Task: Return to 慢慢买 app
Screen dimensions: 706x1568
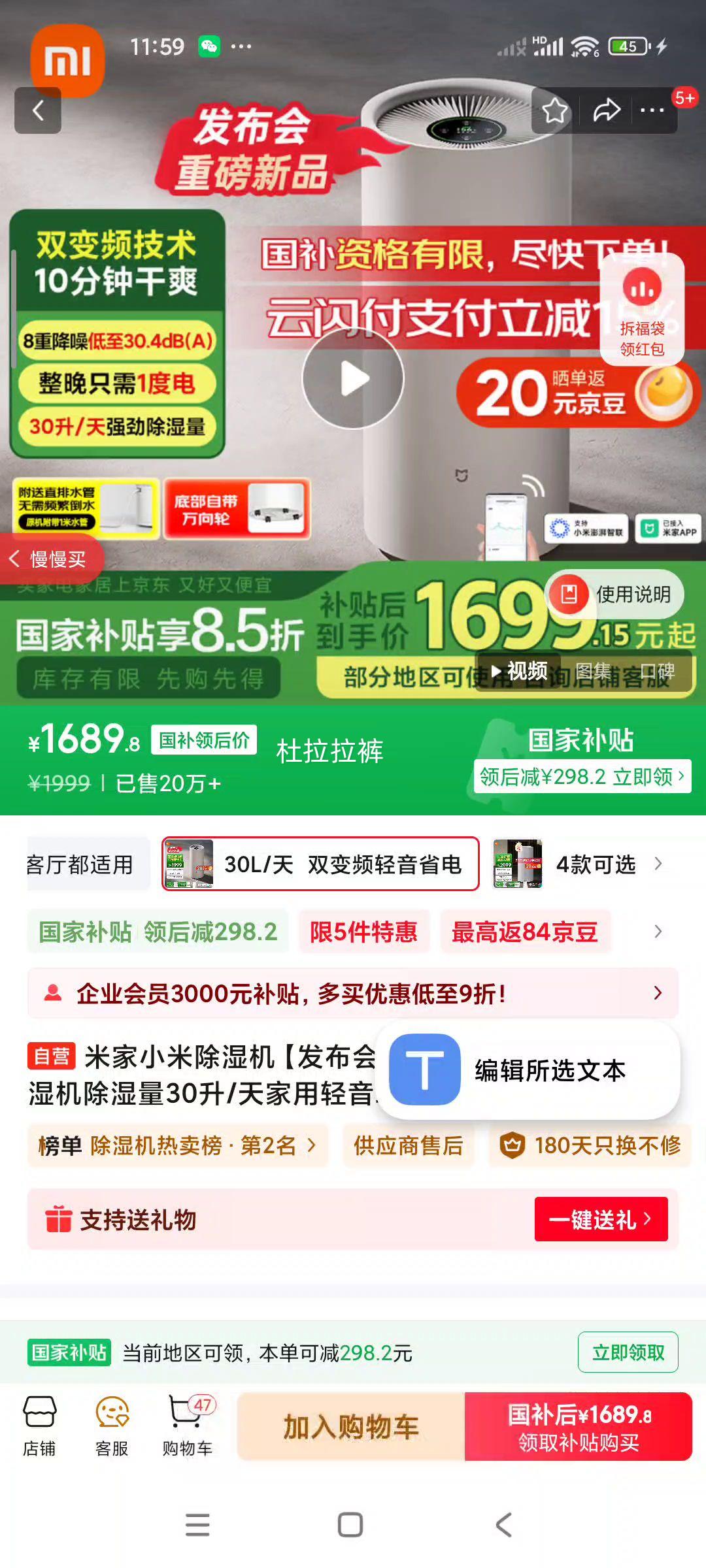Action: tap(49, 559)
